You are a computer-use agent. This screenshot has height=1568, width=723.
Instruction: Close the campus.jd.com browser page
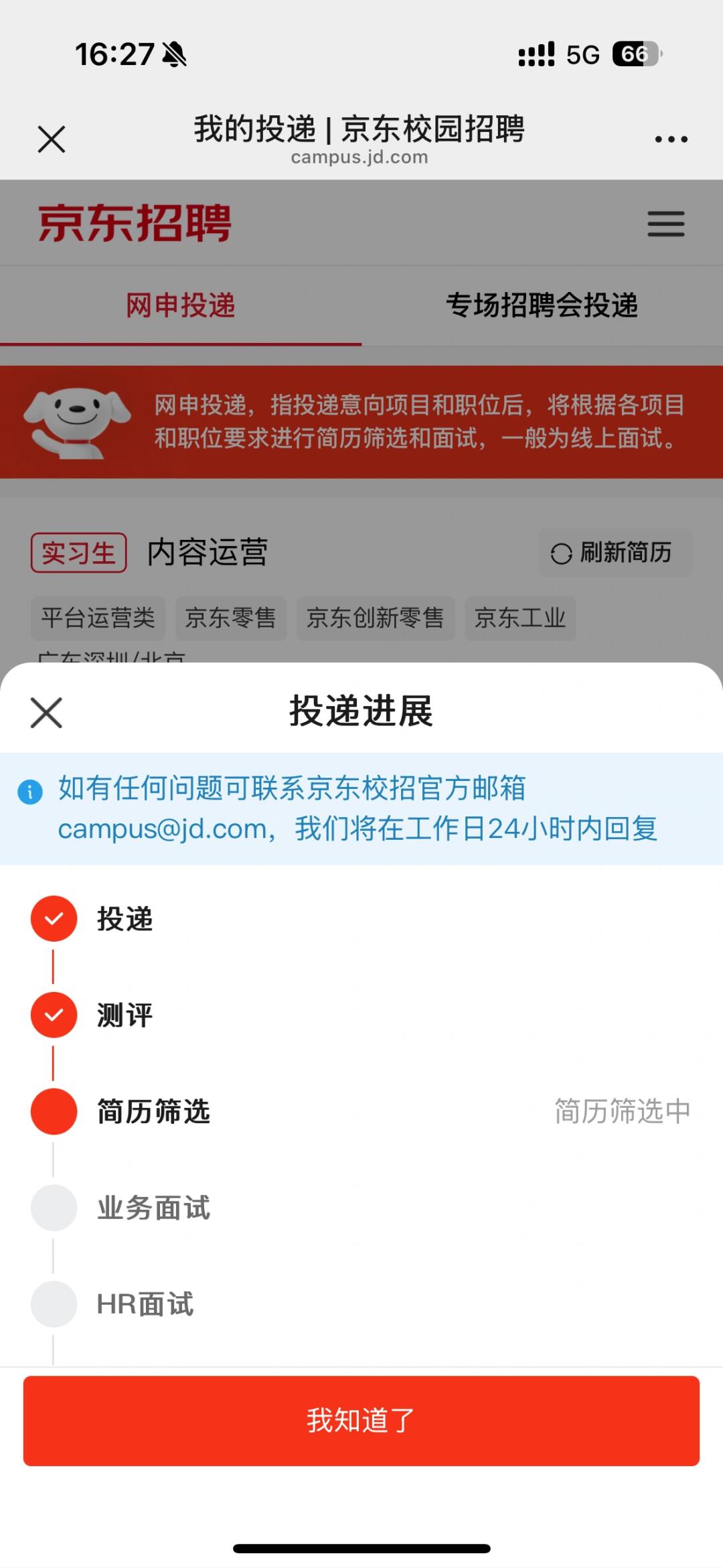(x=52, y=139)
